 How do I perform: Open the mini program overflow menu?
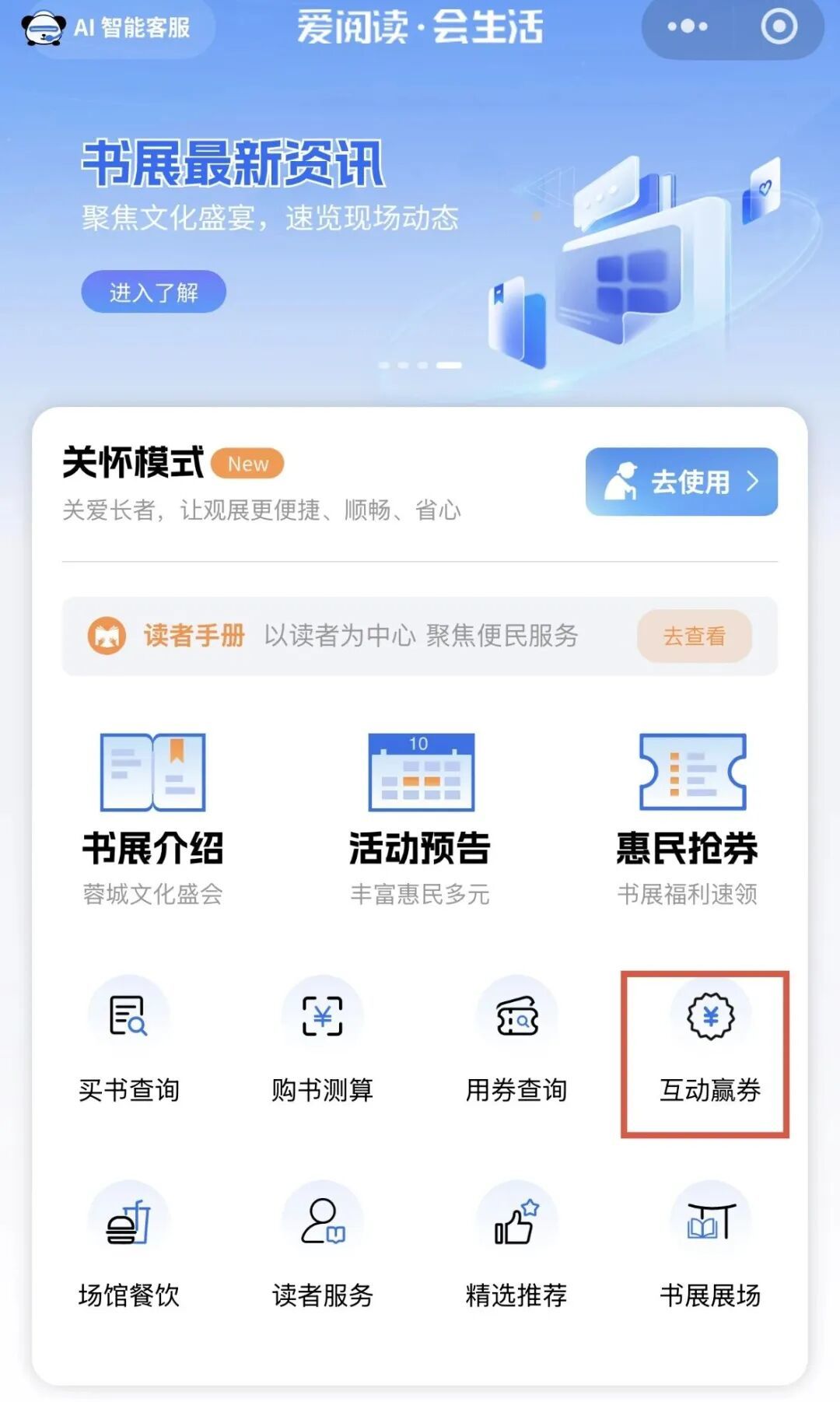688,27
